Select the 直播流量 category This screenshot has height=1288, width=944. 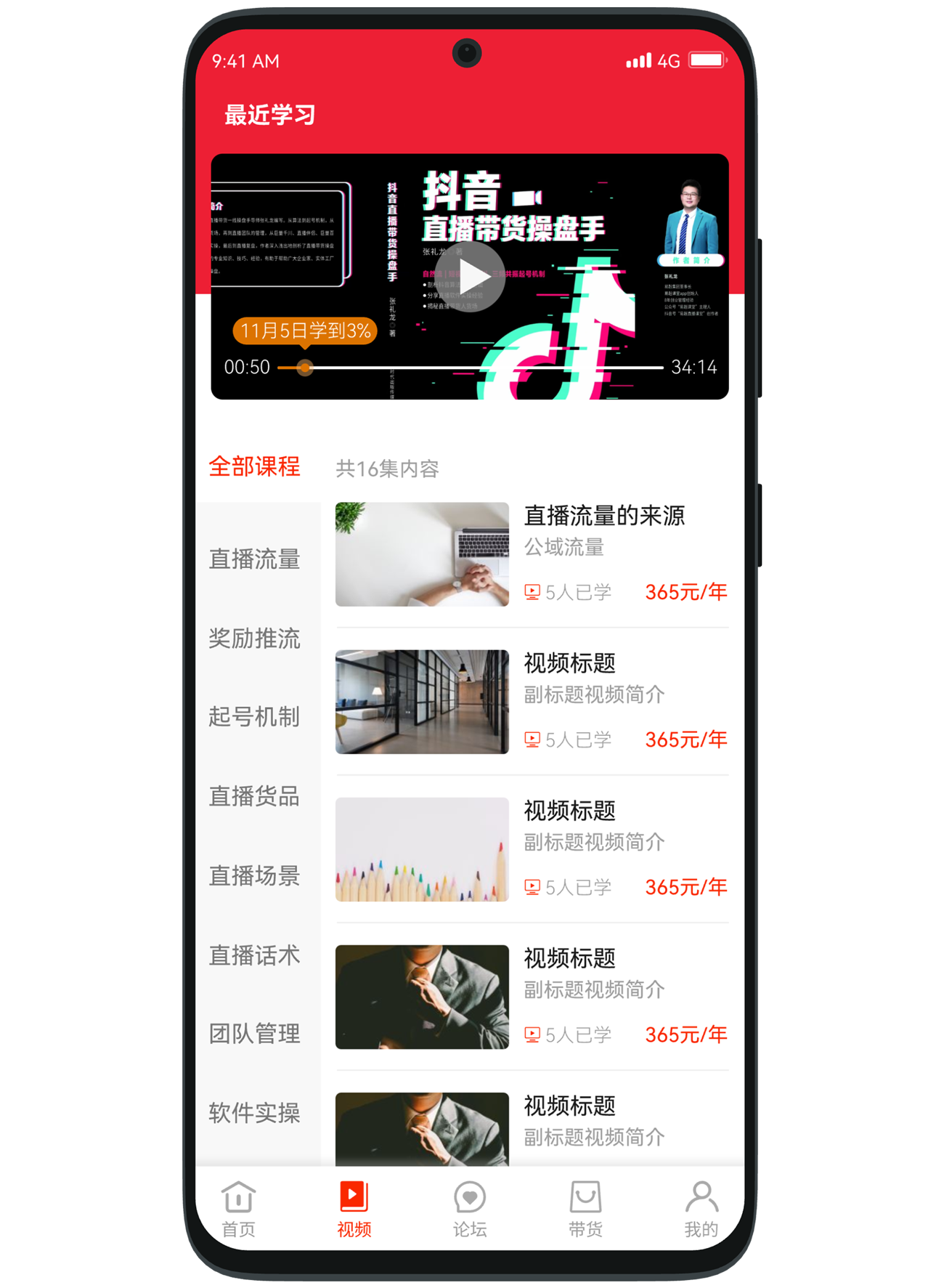254,559
